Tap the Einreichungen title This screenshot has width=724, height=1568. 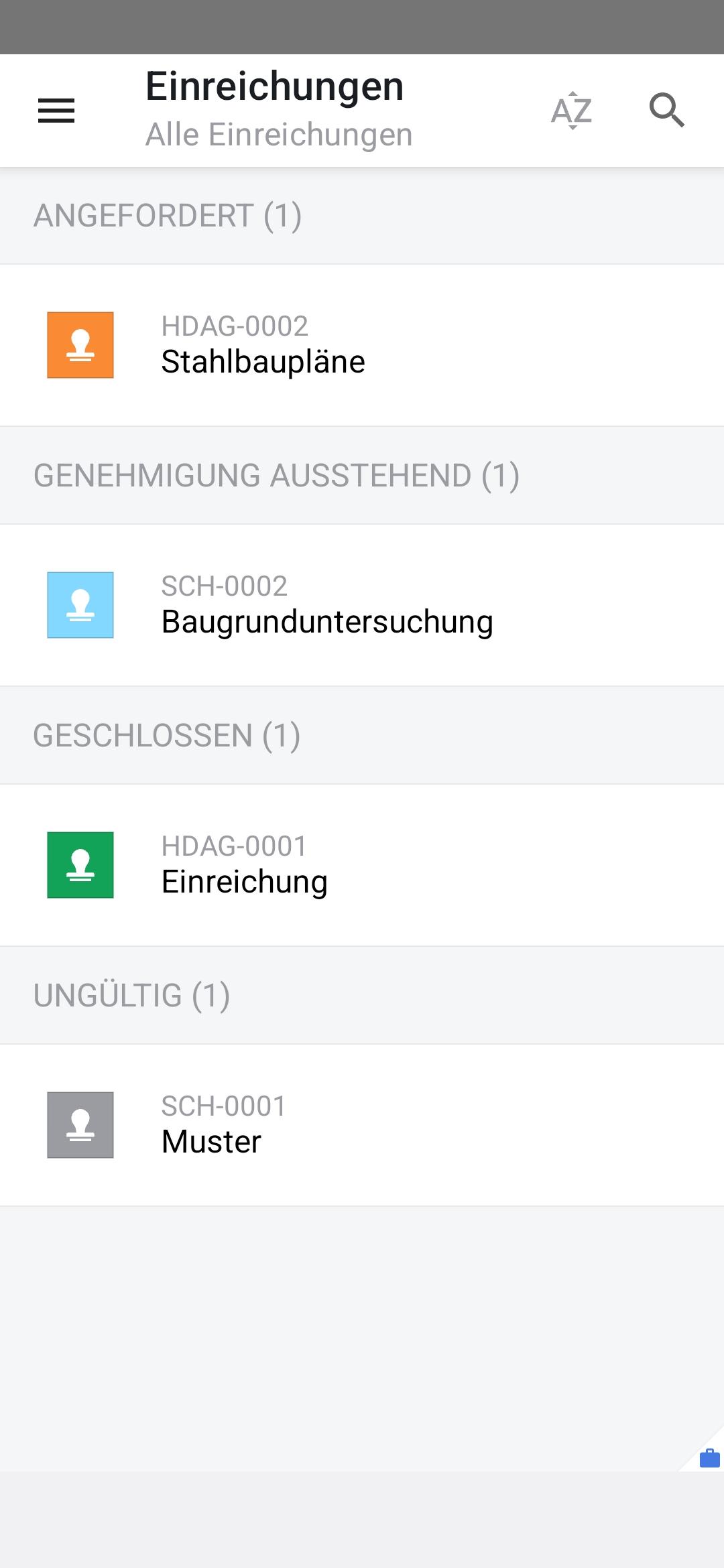[275, 84]
